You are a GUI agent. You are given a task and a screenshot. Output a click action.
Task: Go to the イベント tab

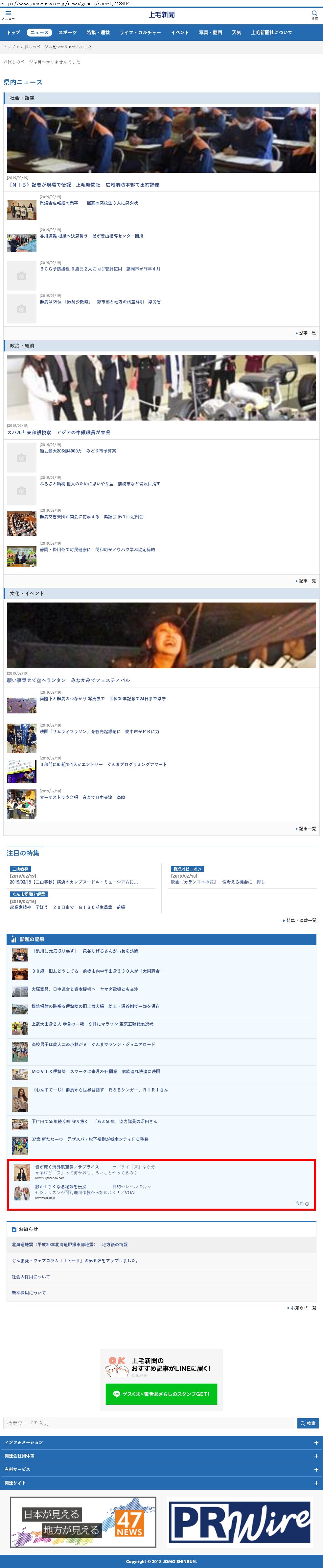point(179,32)
